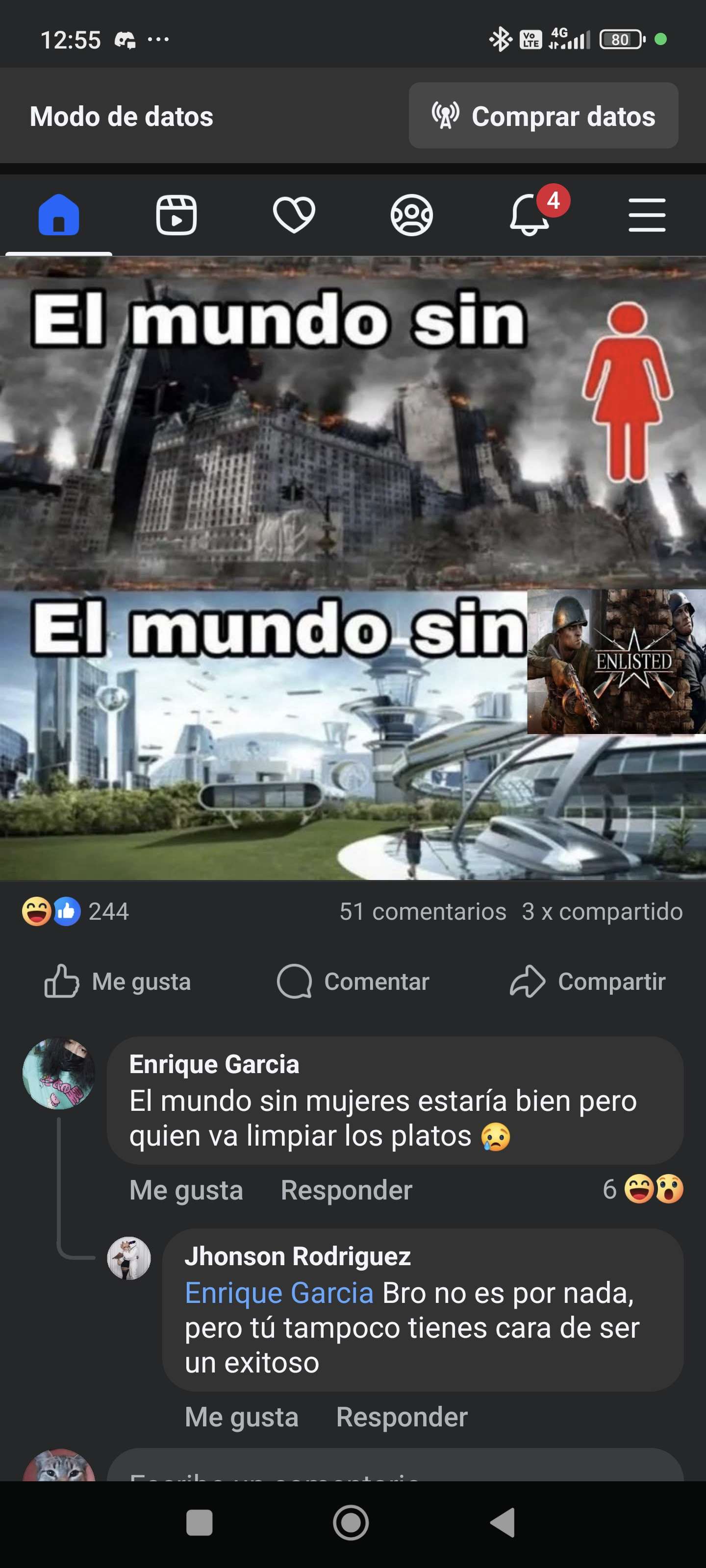The height and width of the screenshot is (1568, 706).
Task: Share the post with Compartir
Action: pos(587,981)
